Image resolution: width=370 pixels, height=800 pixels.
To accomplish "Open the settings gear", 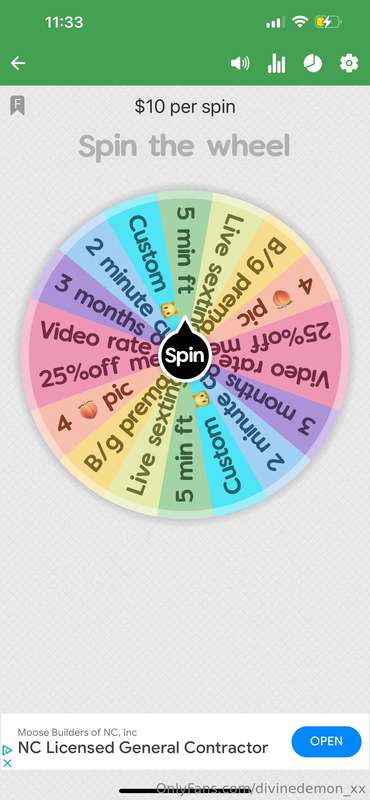I will pyautogui.click(x=349, y=63).
